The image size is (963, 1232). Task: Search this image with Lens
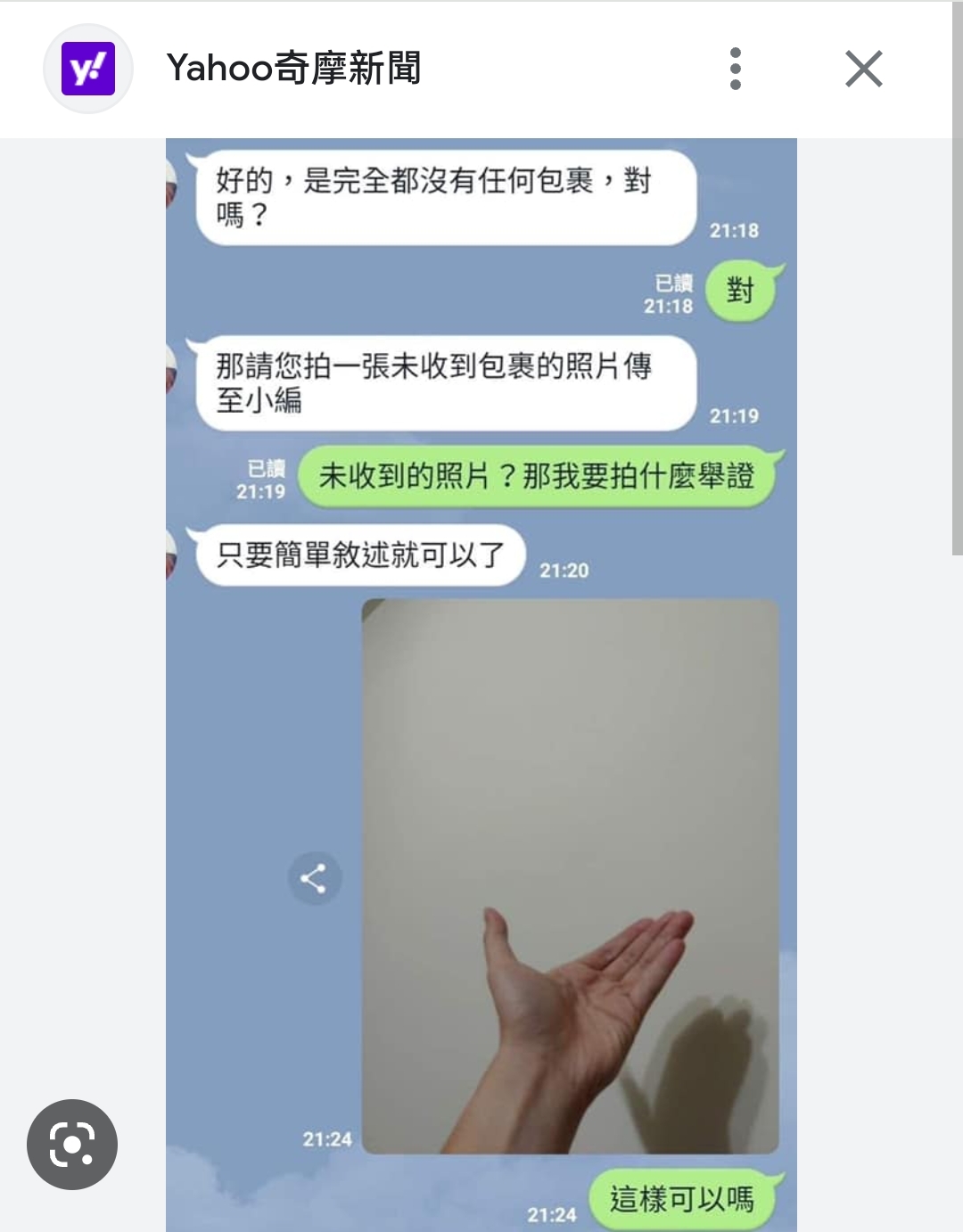point(72,1144)
